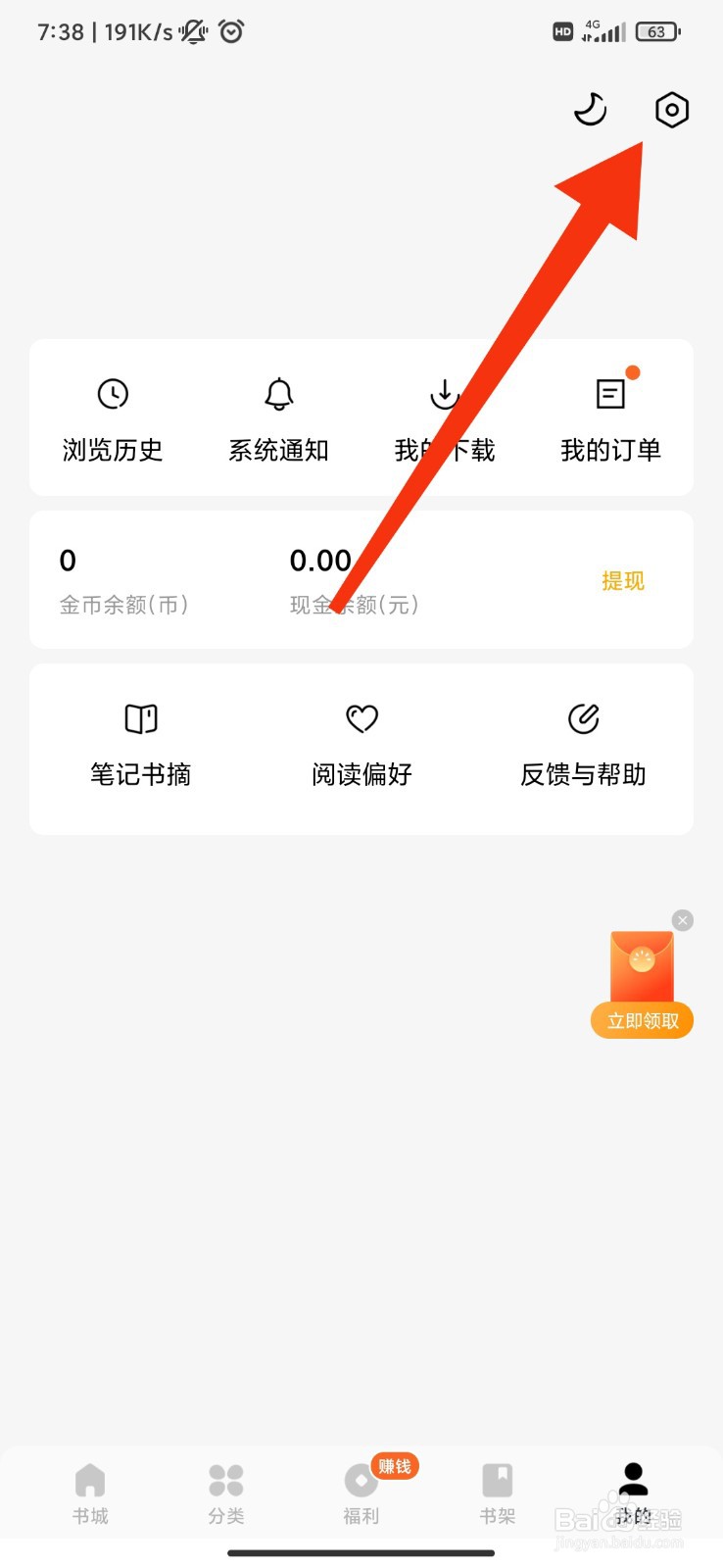Open the 分类 categories tab
Screen dimensions: 723x1568
(225, 1492)
